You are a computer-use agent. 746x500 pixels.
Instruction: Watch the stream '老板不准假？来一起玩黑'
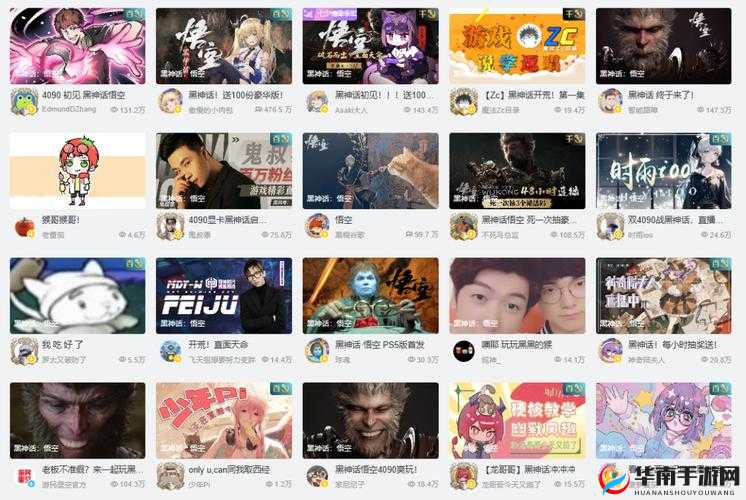[77, 420]
